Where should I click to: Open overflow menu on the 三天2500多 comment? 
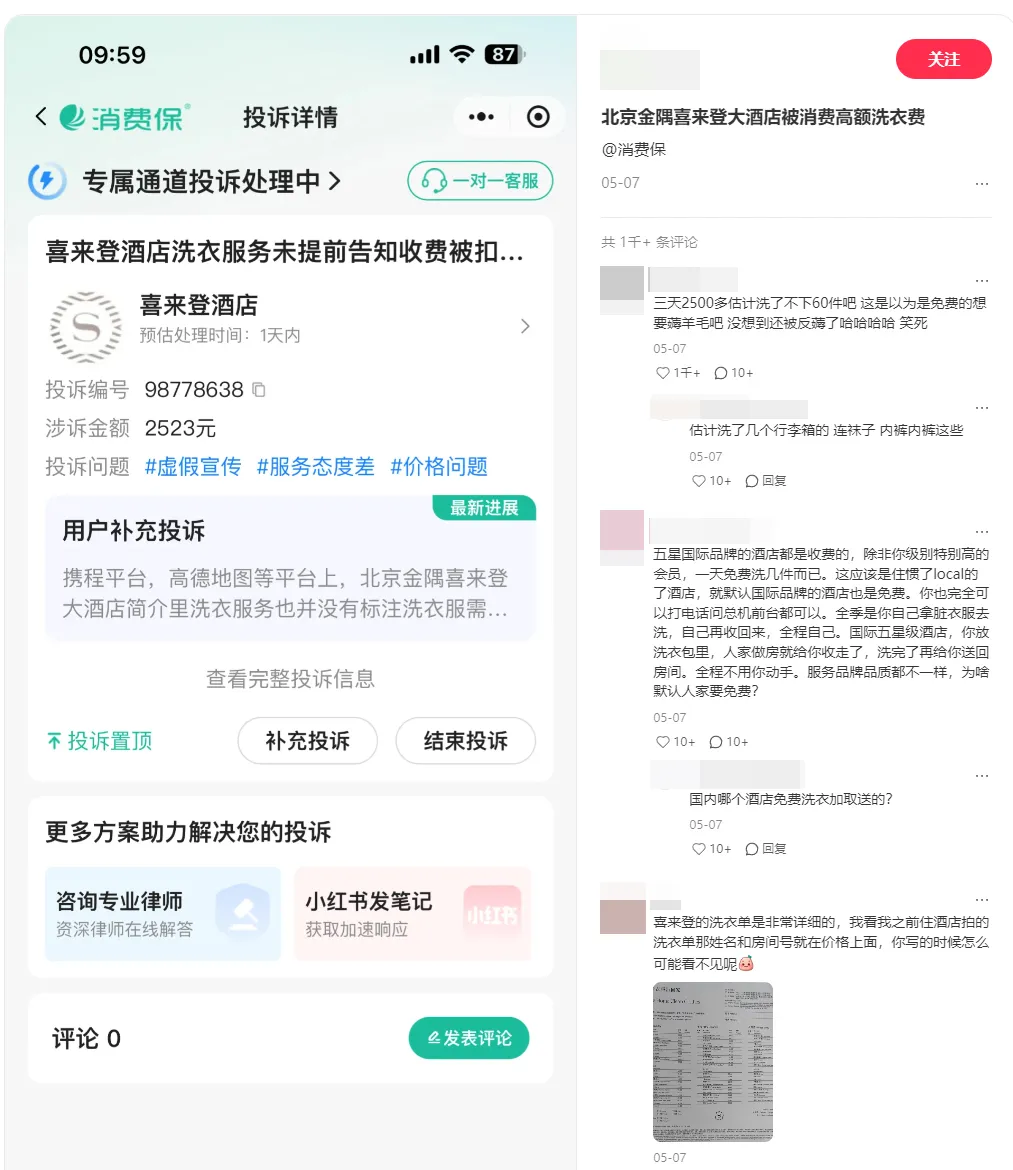(981, 281)
